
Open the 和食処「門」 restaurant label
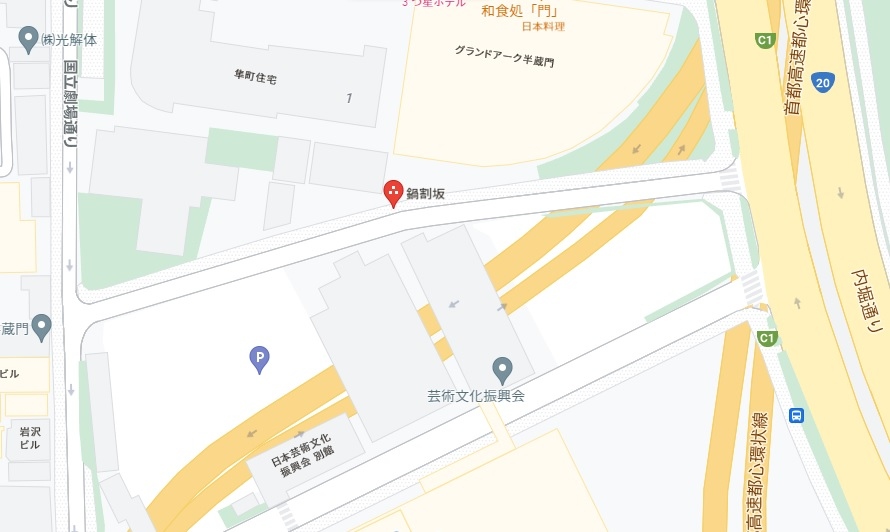pos(523,11)
